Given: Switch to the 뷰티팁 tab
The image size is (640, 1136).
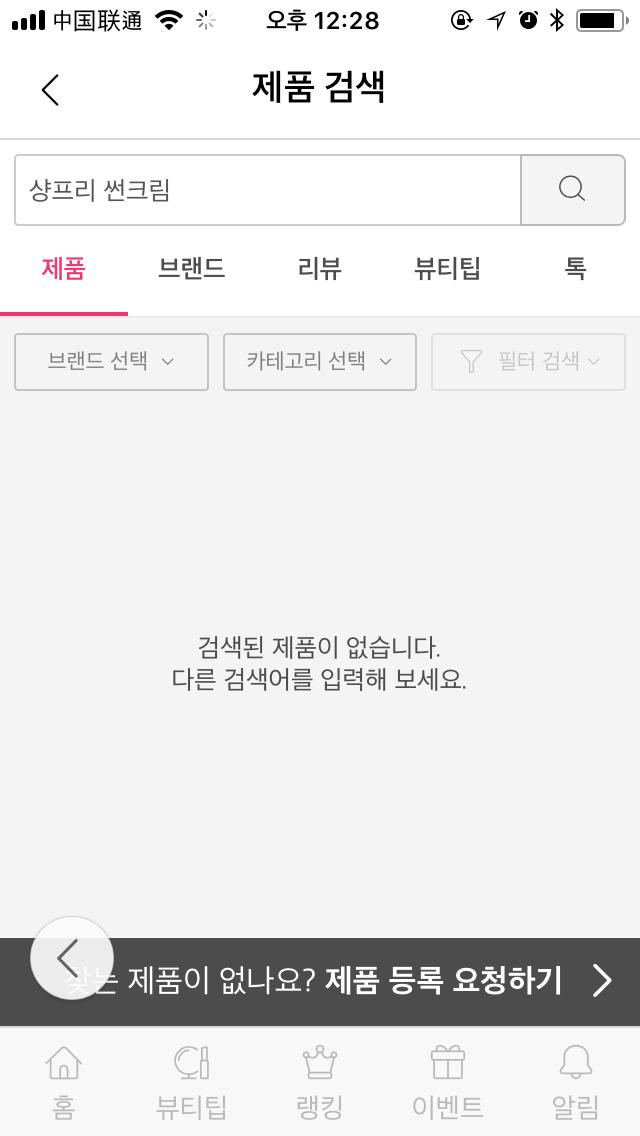Looking at the screenshot, I should pyautogui.click(x=447, y=269).
